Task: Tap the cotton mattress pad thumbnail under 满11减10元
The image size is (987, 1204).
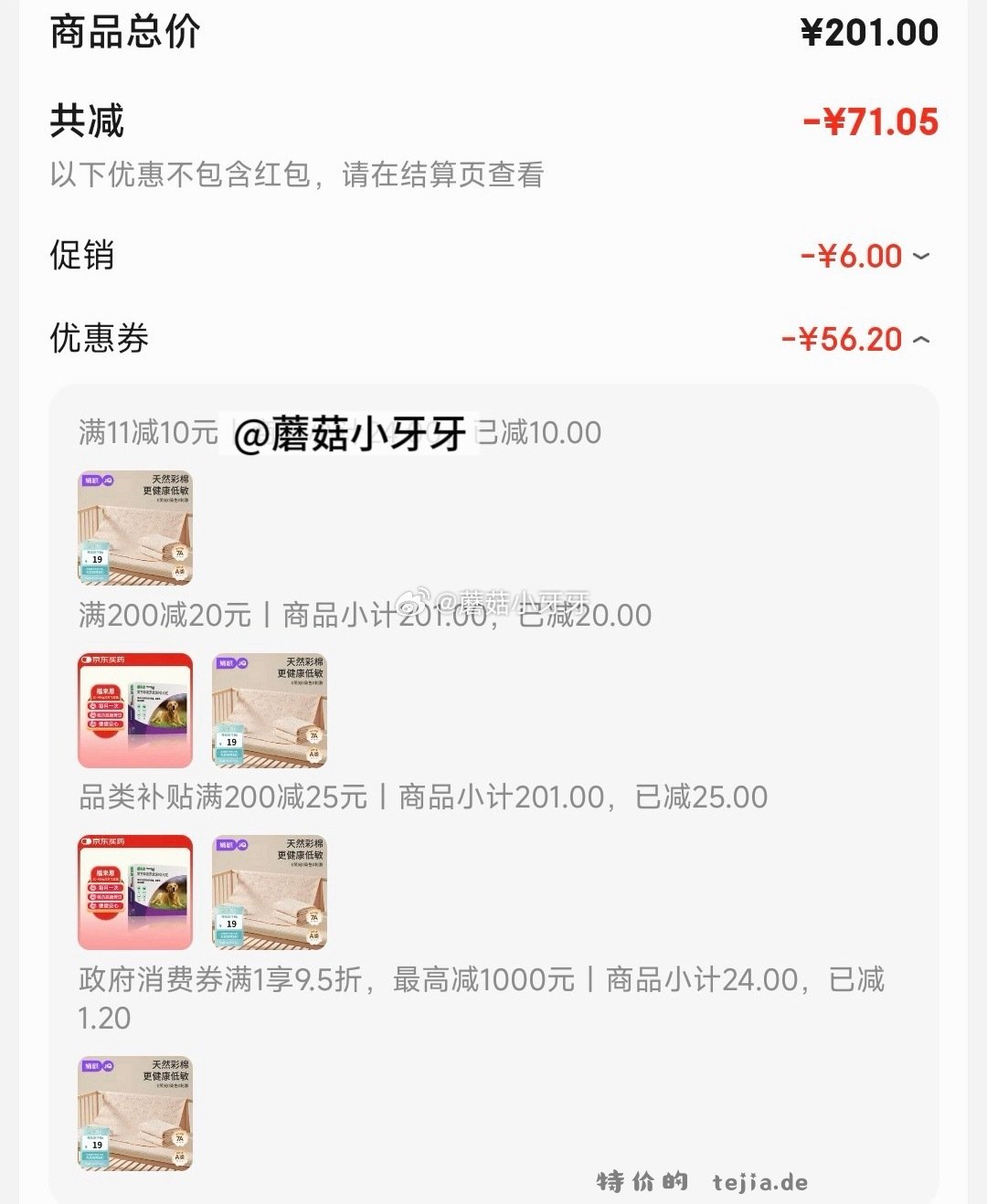Action: click(x=134, y=527)
